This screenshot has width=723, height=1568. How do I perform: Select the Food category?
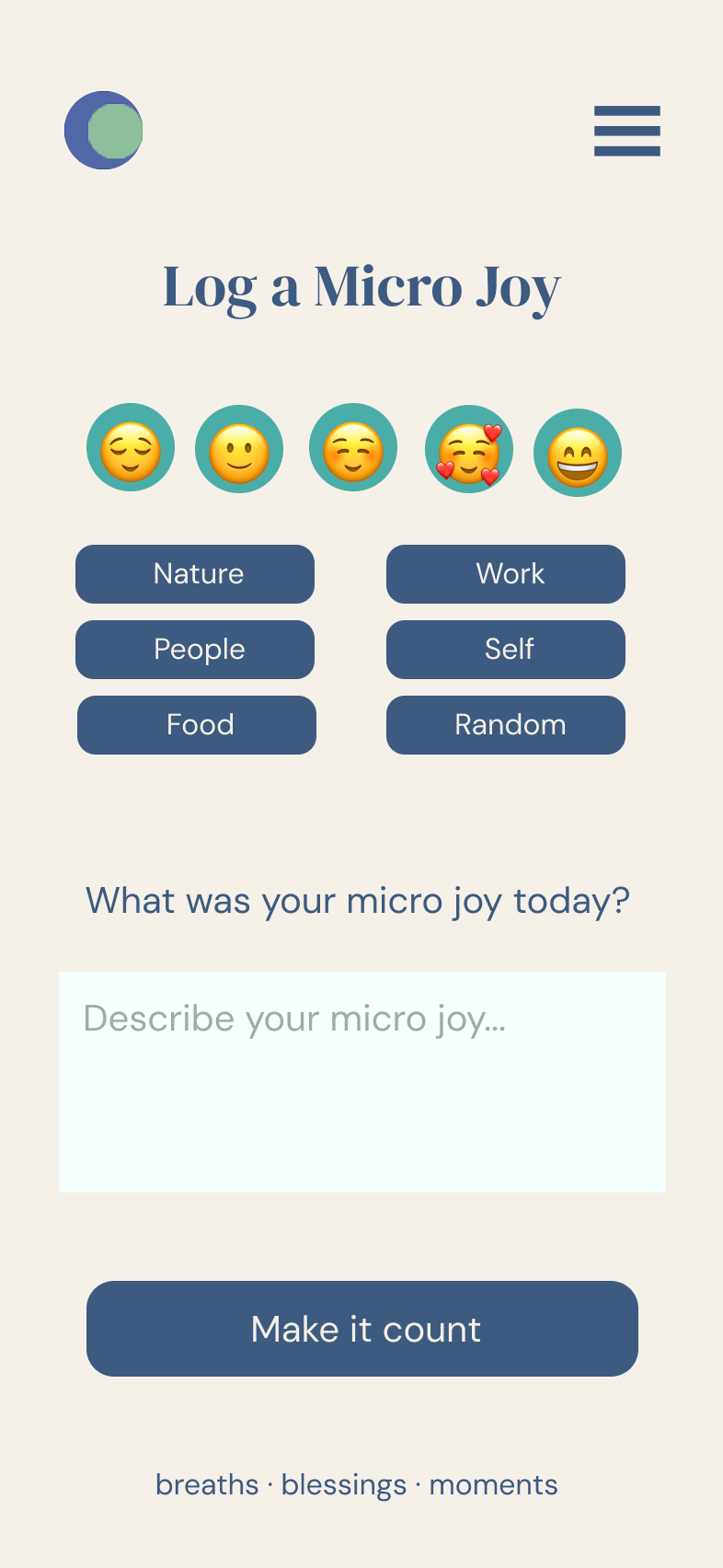(x=197, y=725)
